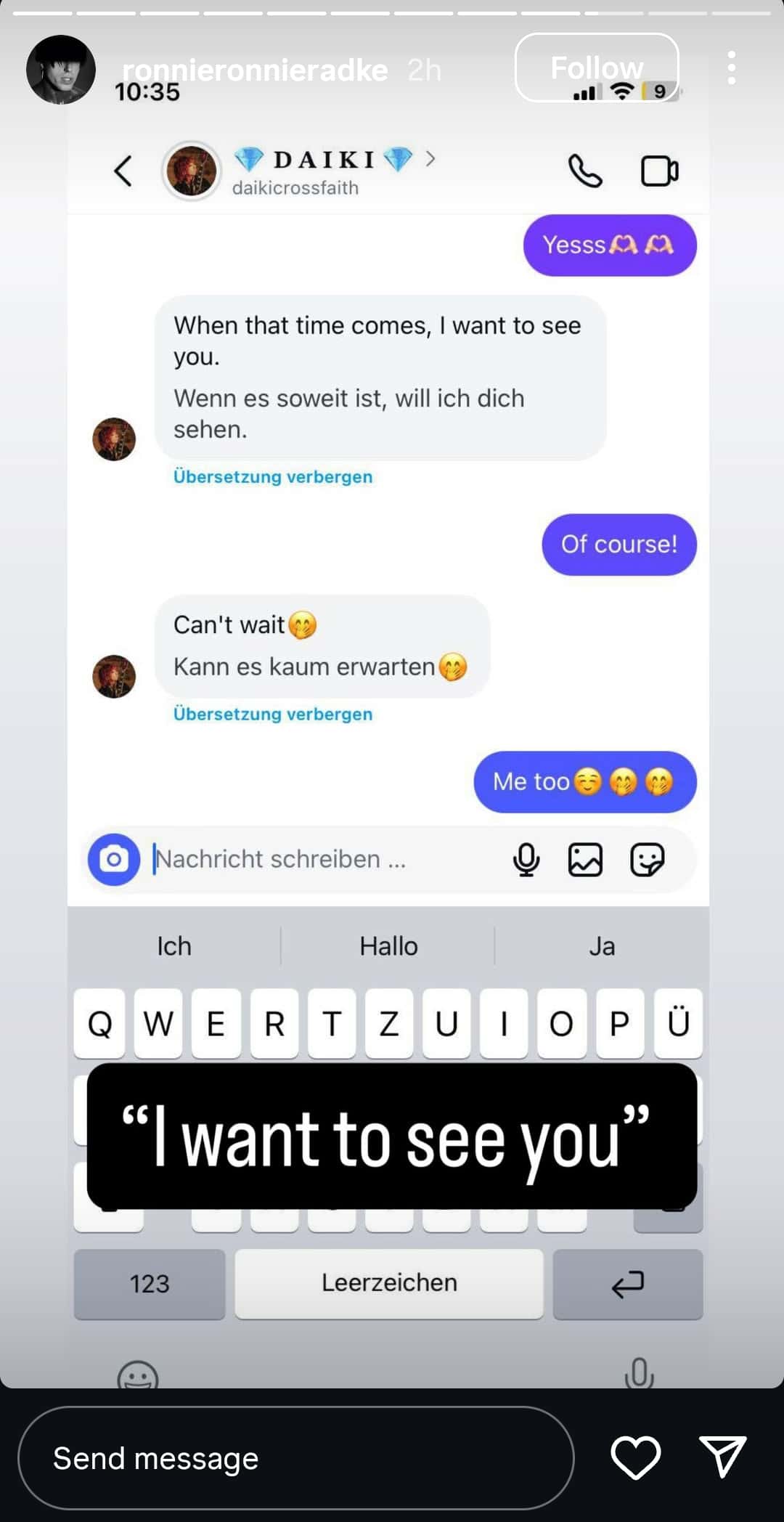Share the story via paper plane icon

(723, 1456)
